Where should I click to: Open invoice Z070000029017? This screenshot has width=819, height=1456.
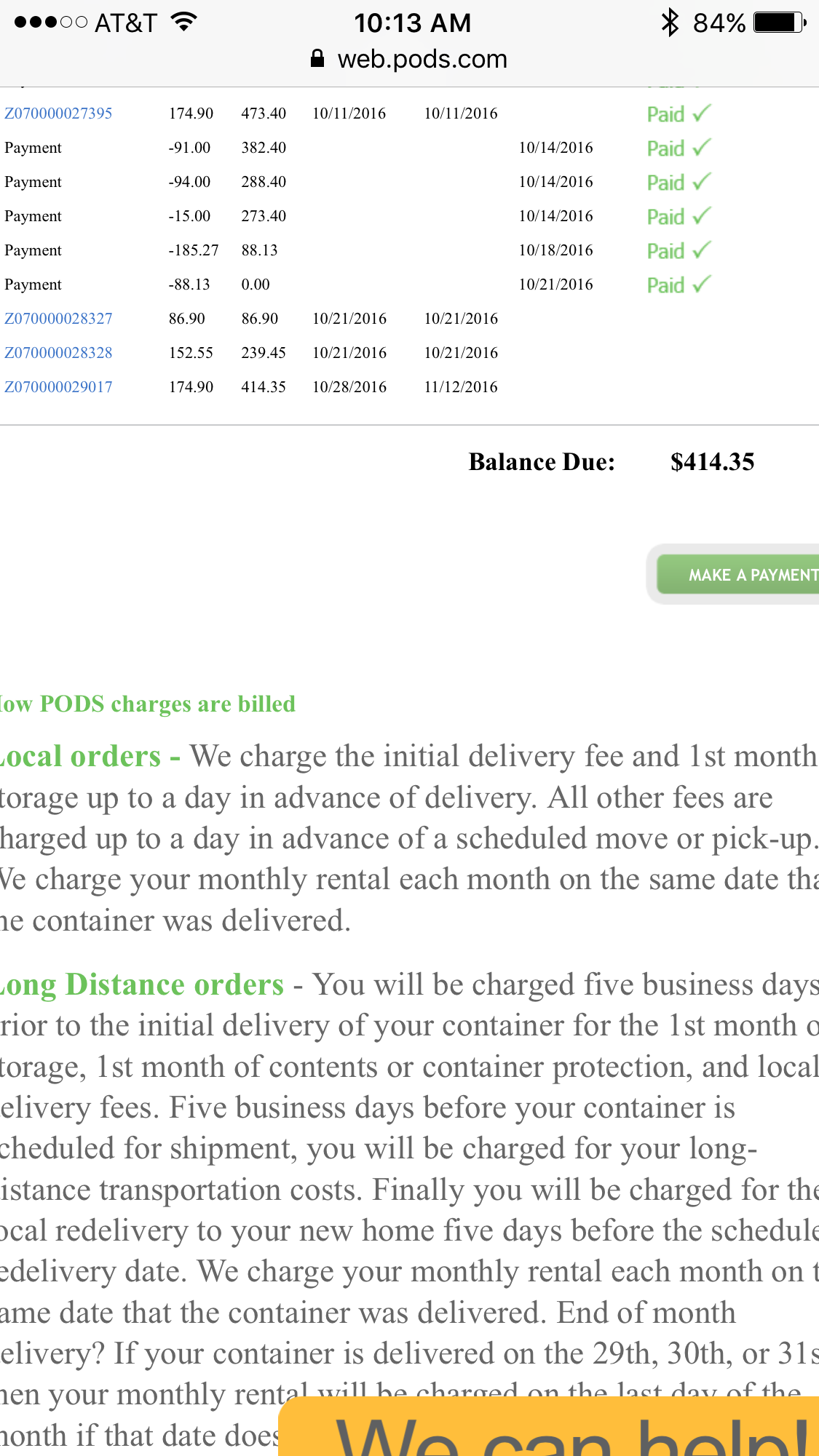coord(58,387)
